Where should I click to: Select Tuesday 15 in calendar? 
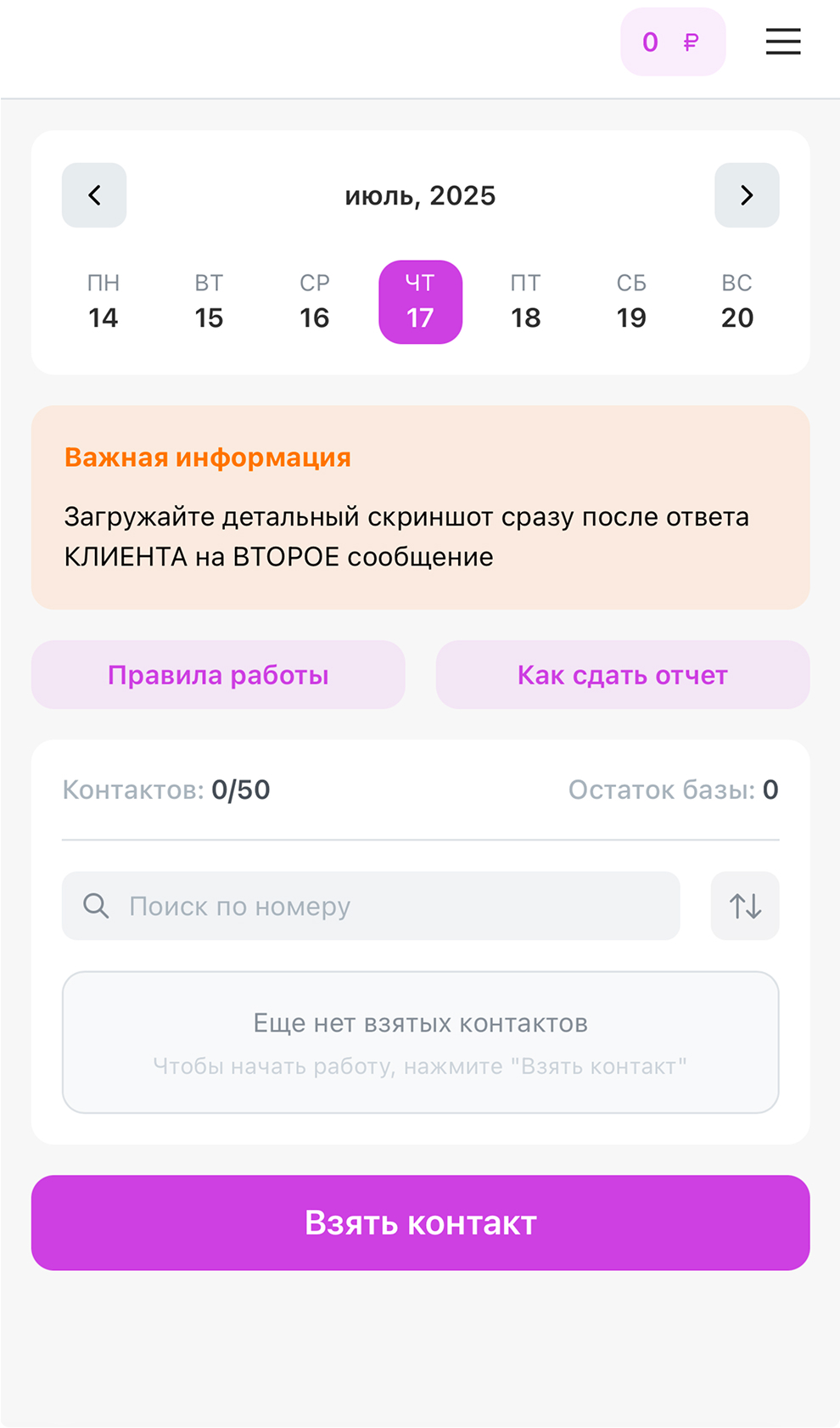(x=209, y=302)
